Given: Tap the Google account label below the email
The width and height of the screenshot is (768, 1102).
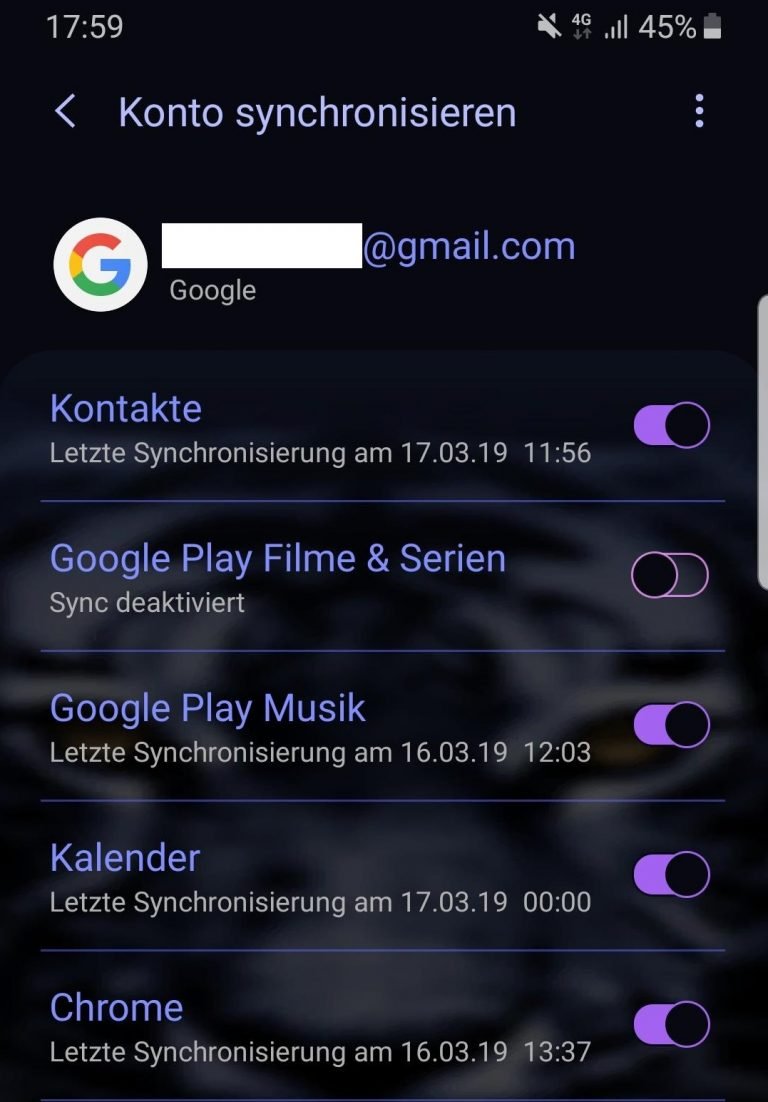Looking at the screenshot, I should 212,291.
